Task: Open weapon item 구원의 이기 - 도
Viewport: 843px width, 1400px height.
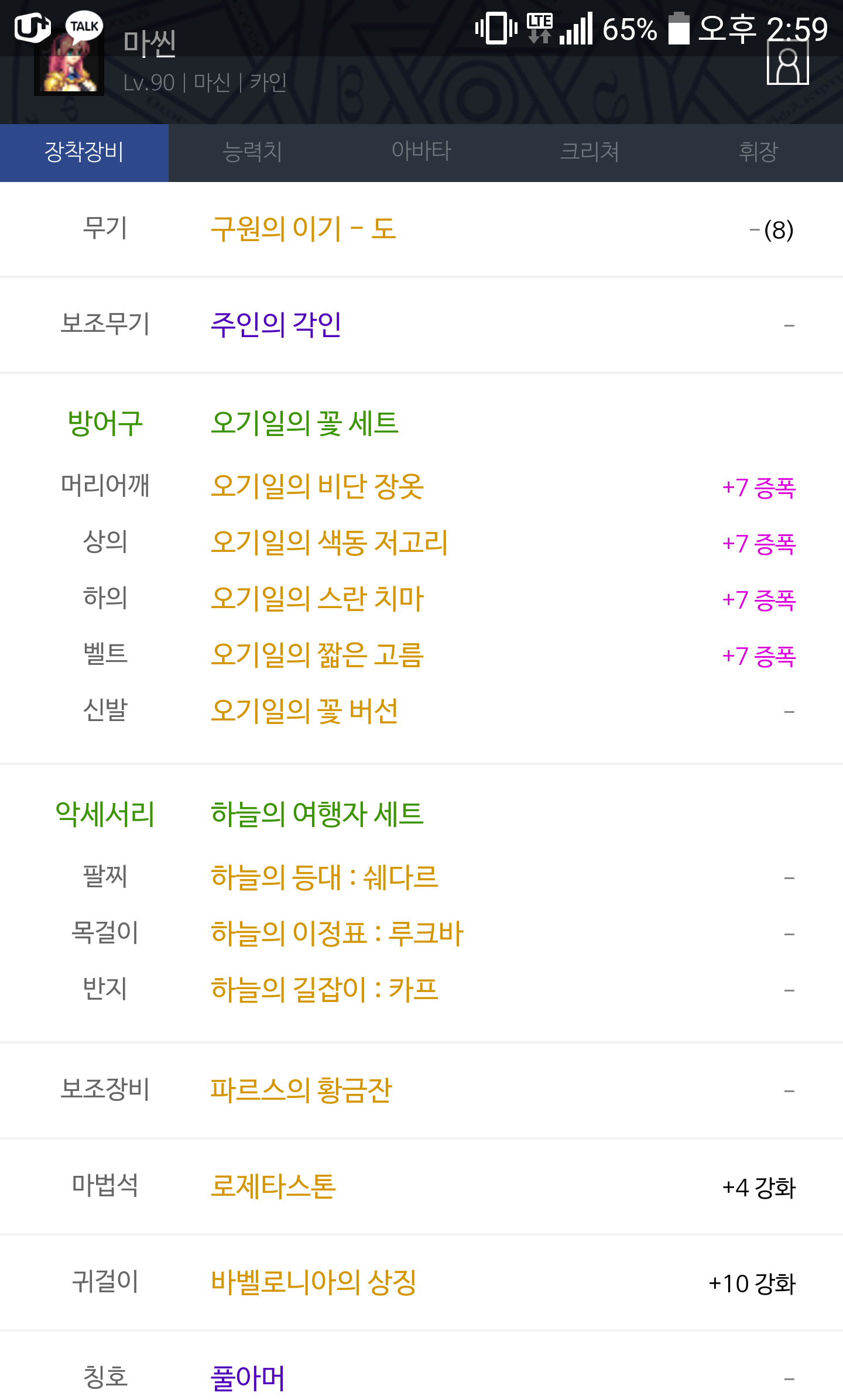Action: pyautogui.click(x=303, y=229)
